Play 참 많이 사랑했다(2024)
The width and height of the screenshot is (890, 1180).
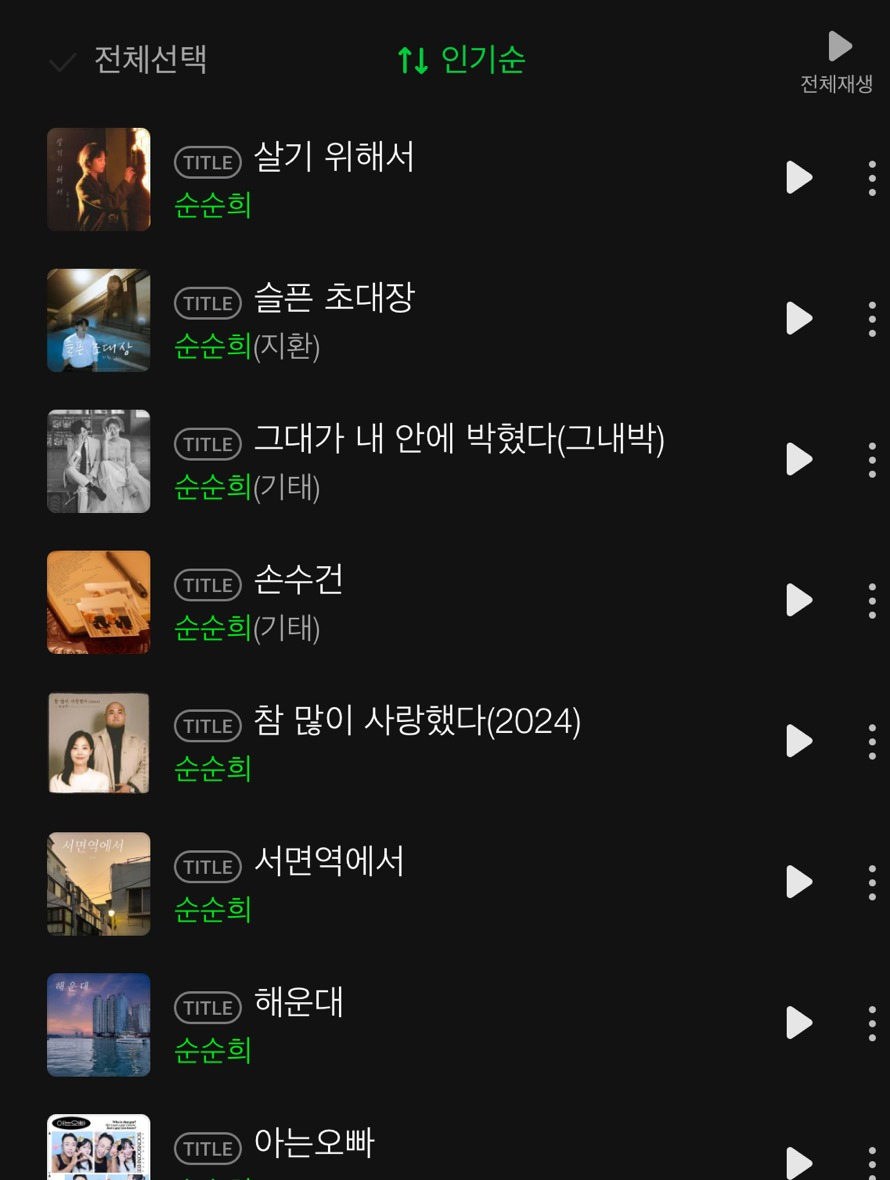click(798, 742)
